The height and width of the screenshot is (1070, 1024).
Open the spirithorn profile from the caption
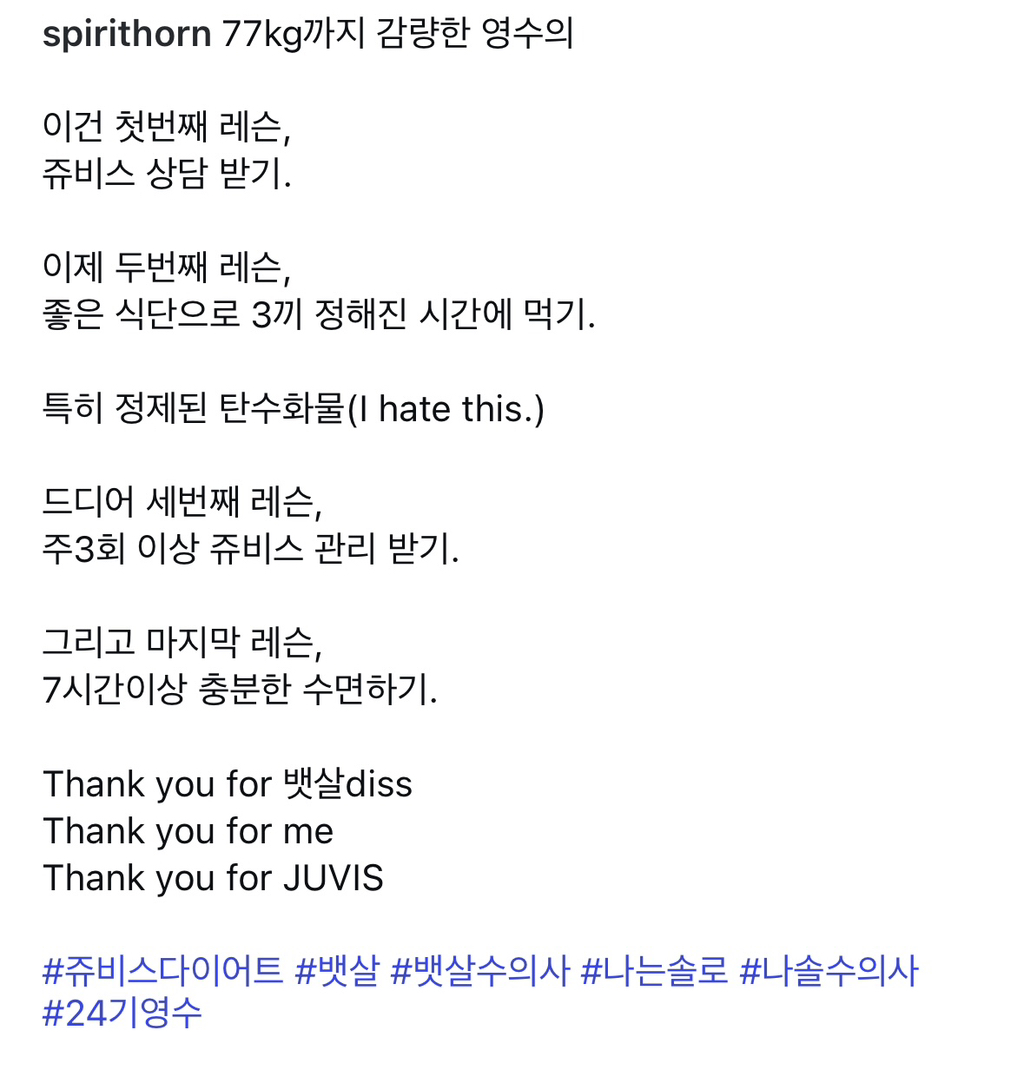[x=127, y=34]
